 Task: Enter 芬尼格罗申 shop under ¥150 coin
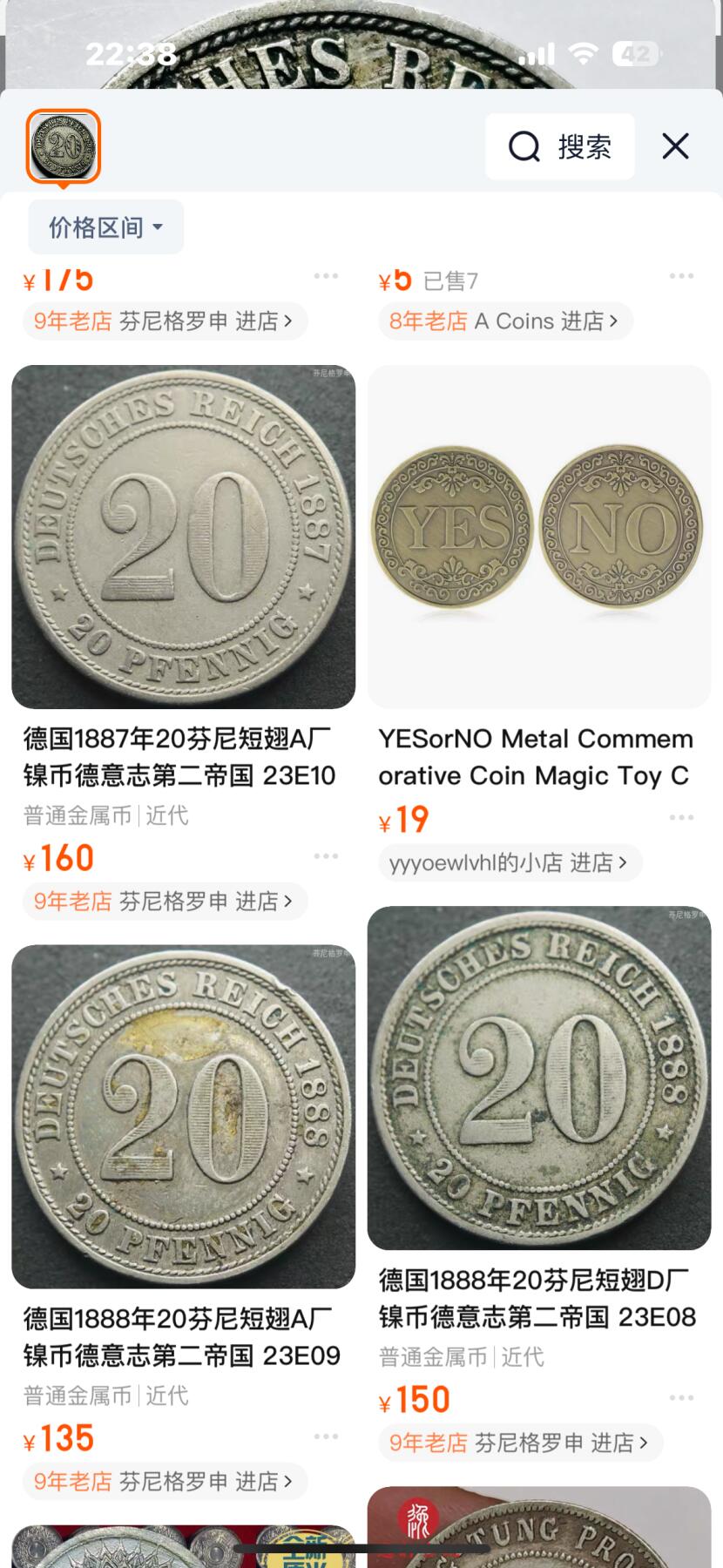click(x=520, y=1443)
